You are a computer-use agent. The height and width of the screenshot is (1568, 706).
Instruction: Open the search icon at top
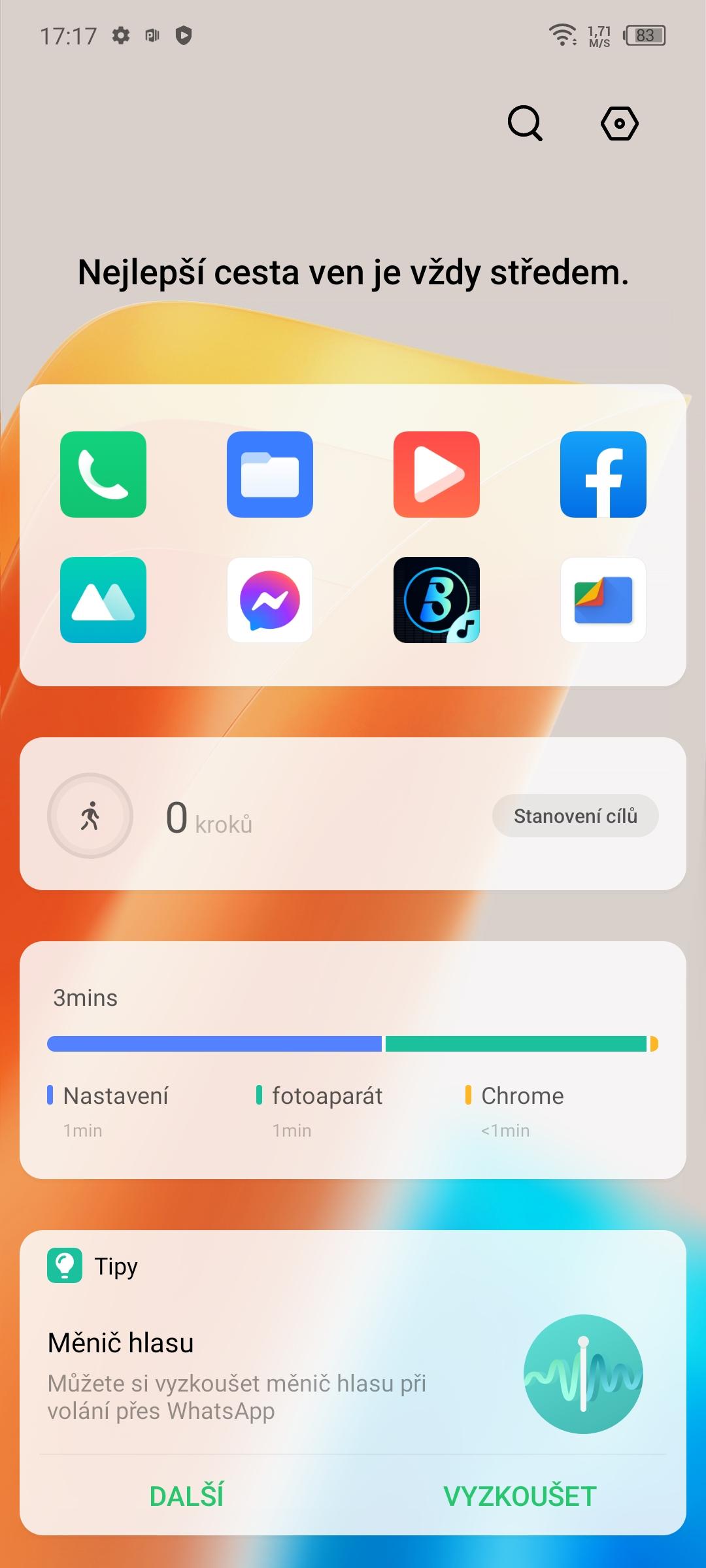click(525, 123)
